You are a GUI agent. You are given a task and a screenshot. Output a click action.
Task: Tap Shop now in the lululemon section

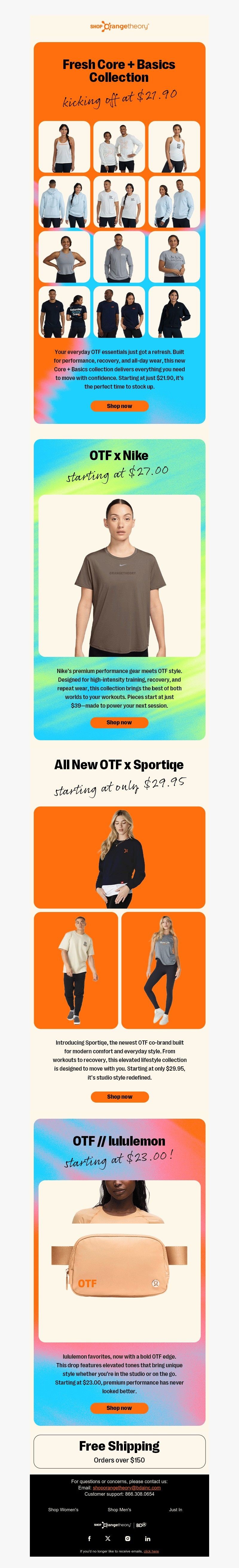click(119, 1408)
